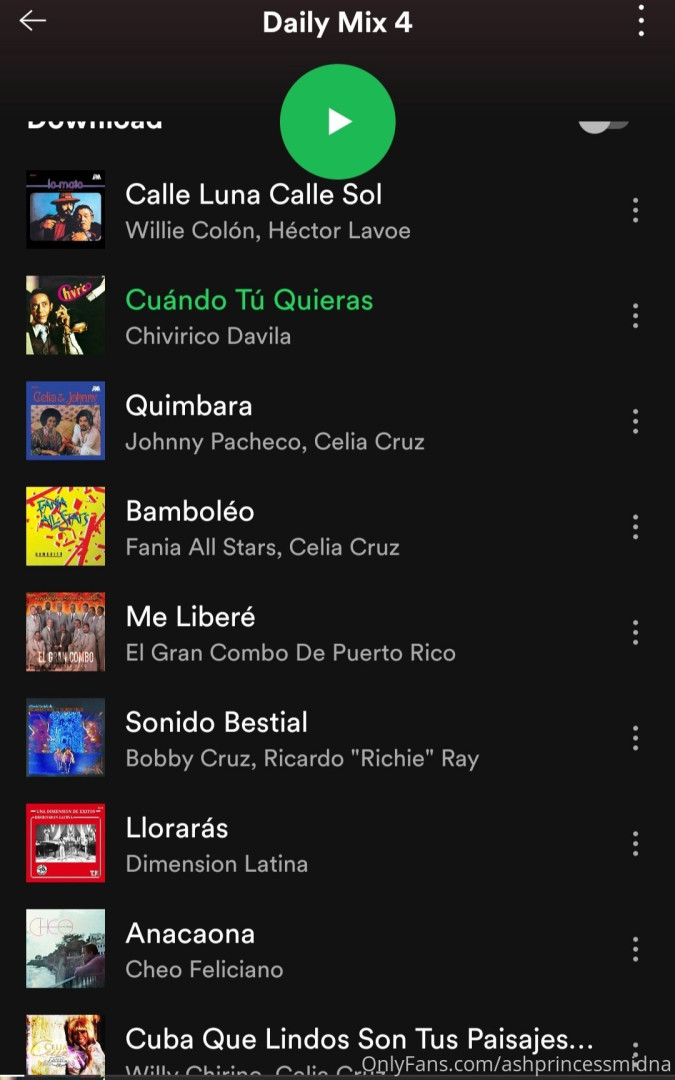675x1080 pixels.
Task: Play Anacaona by Cheo Feliciano
Action: (x=190, y=934)
